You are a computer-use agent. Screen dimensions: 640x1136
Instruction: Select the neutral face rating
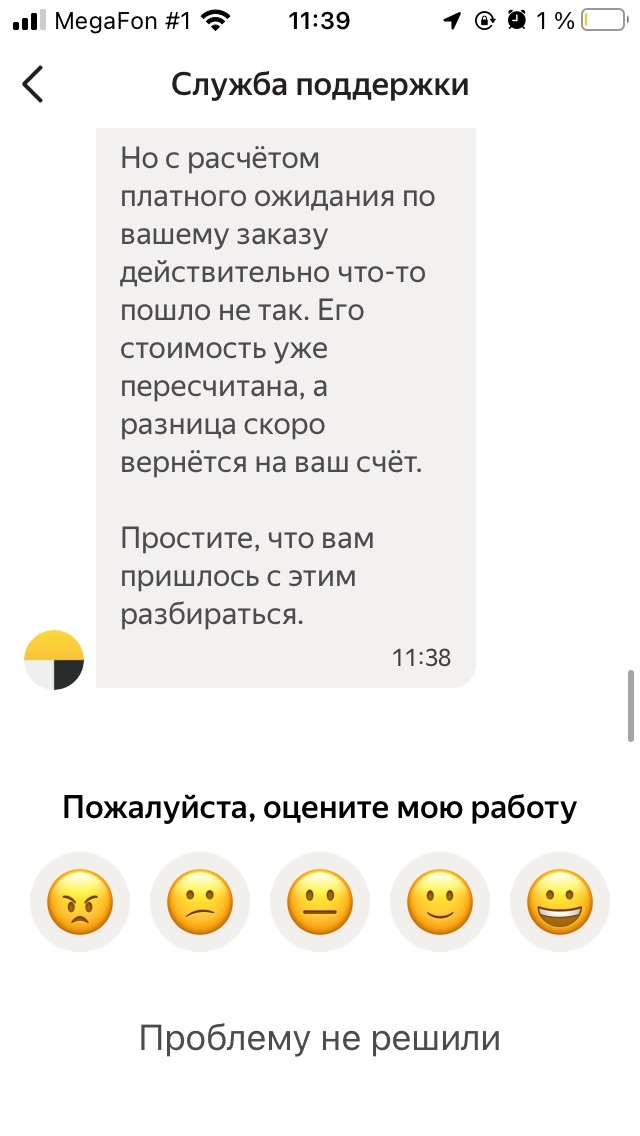coord(320,902)
